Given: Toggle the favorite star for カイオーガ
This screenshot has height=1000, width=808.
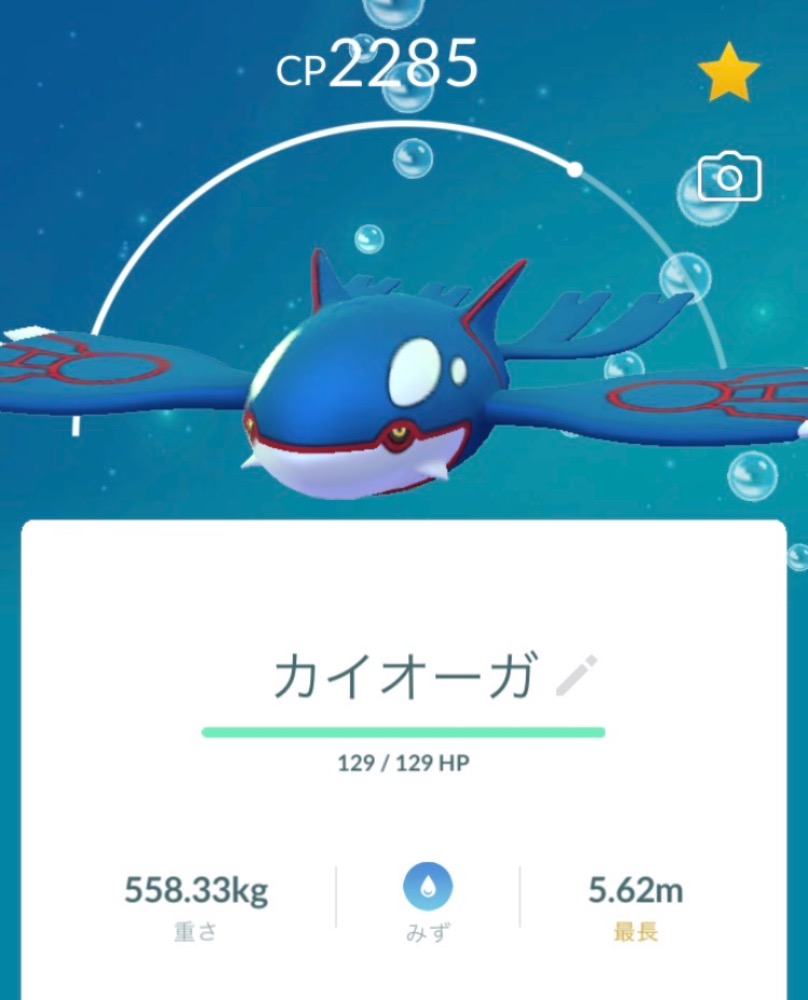Looking at the screenshot, I should [x=729, y=76].
